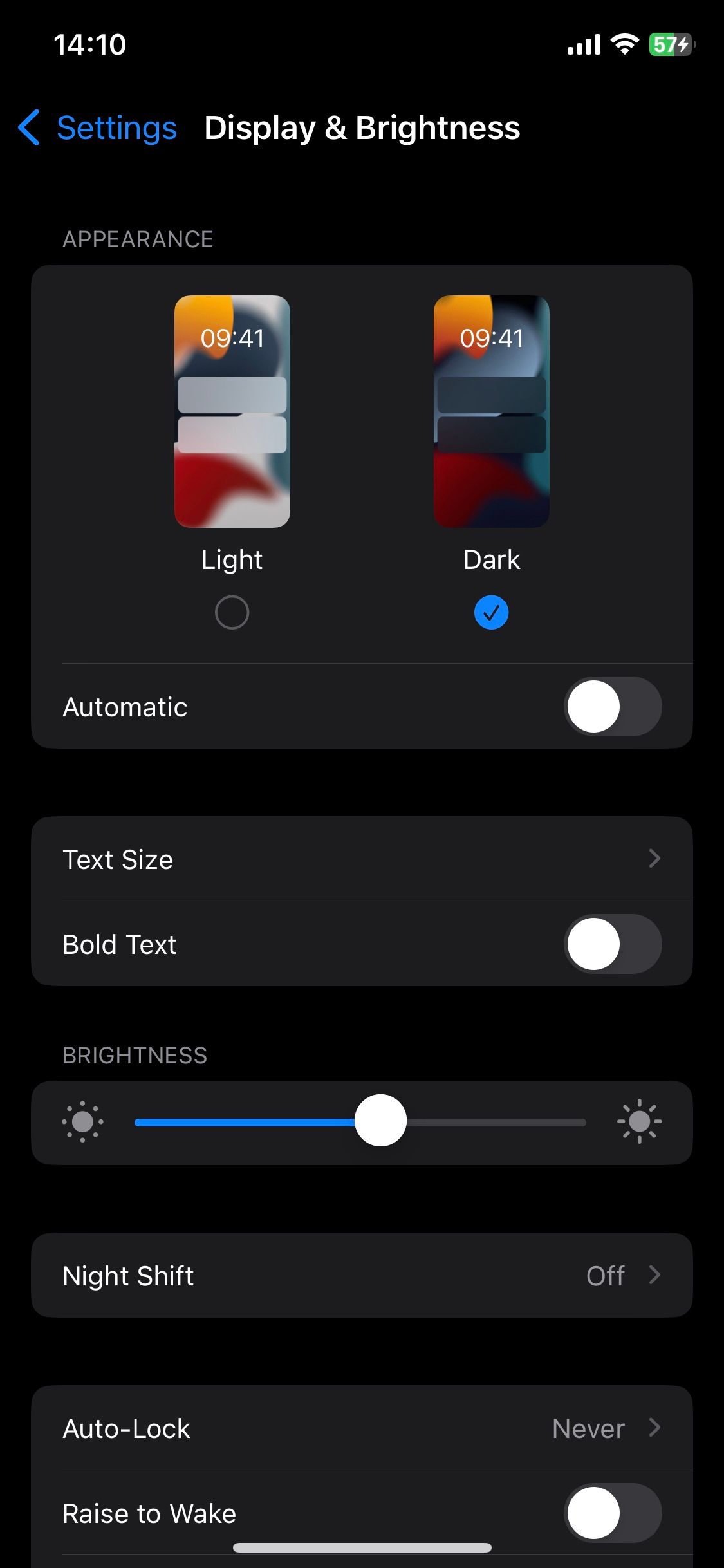Expand the Text Size settings
This screenshot has width=724, height=1568.
coord(362,859)
